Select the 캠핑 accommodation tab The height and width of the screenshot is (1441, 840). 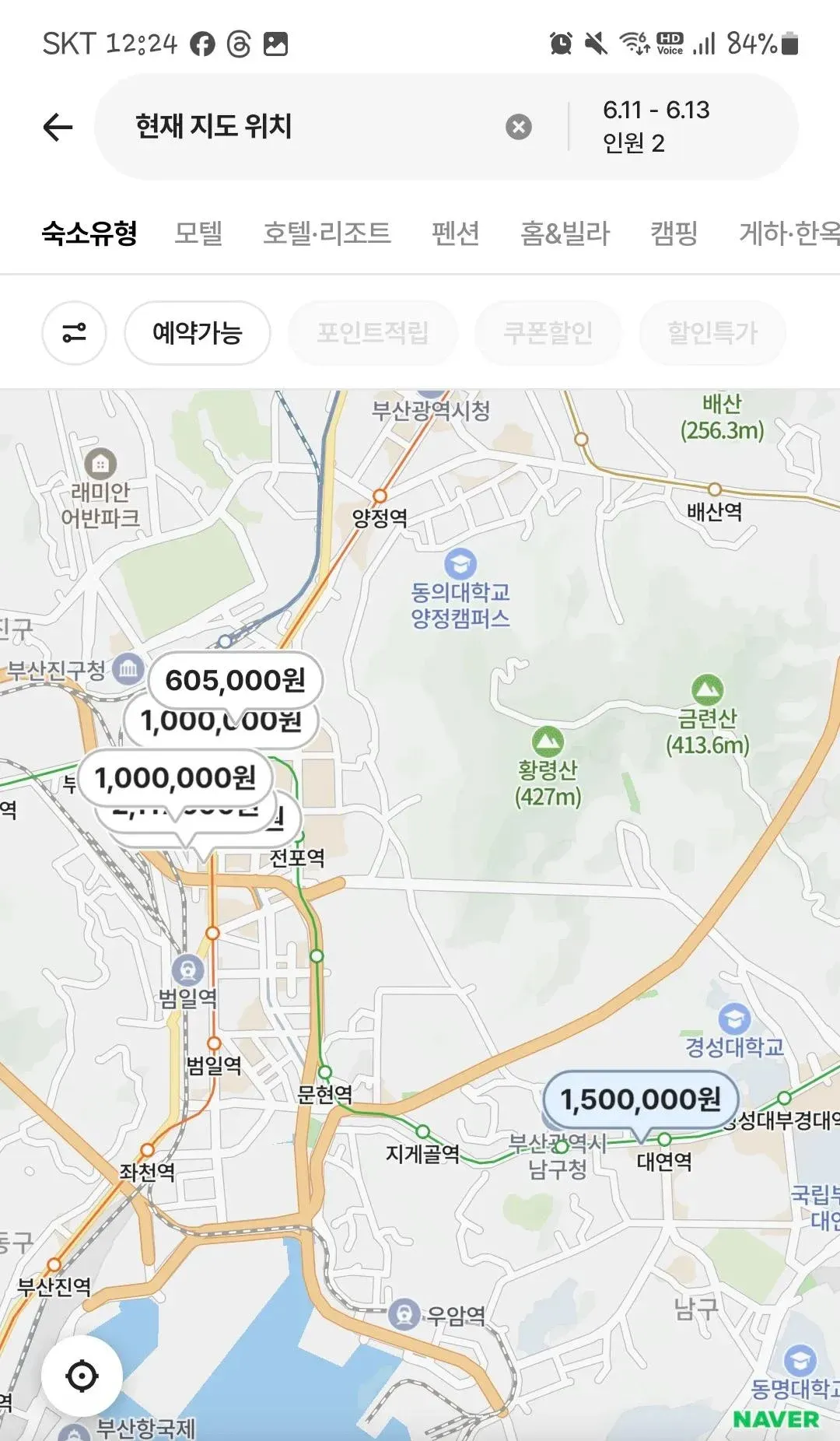pos(674,234)
